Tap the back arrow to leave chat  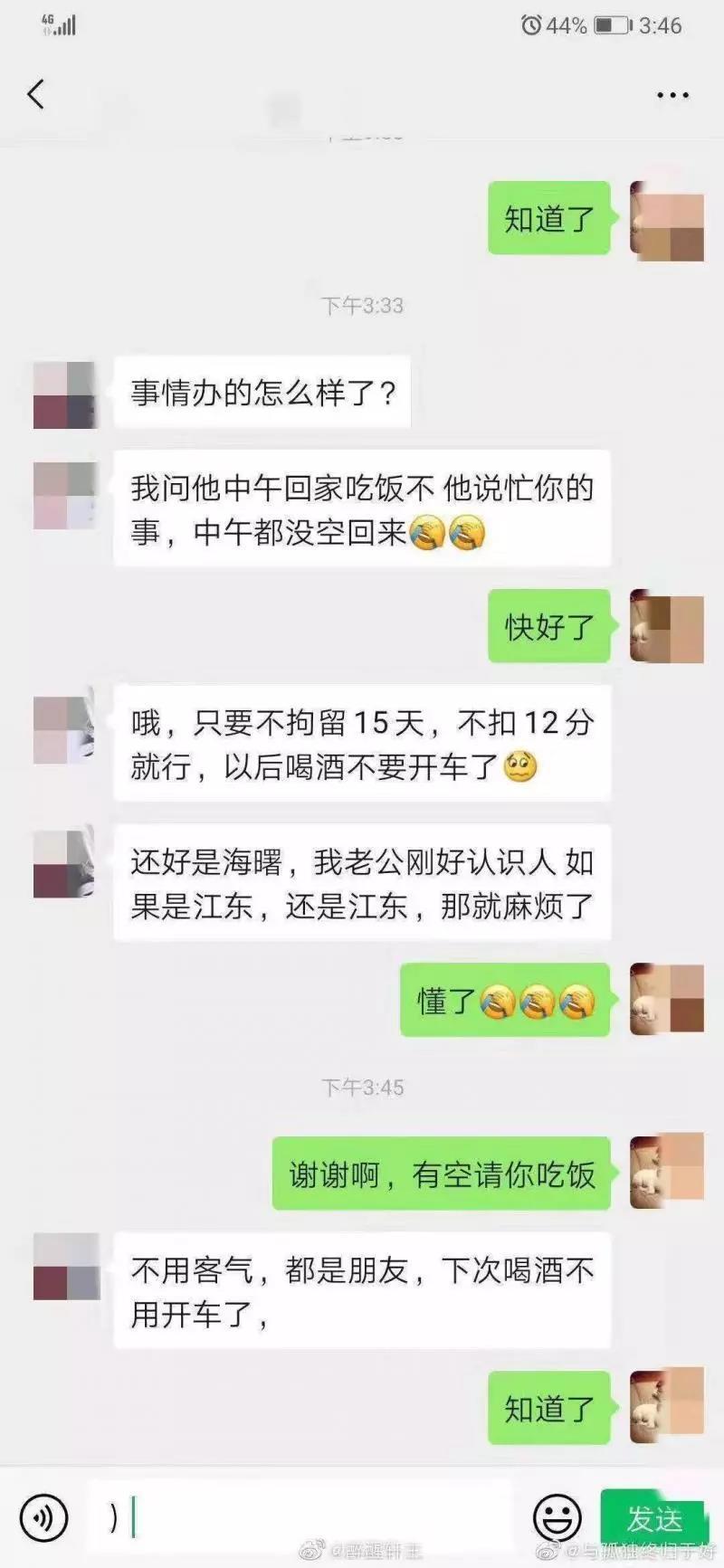coord(36,93)
